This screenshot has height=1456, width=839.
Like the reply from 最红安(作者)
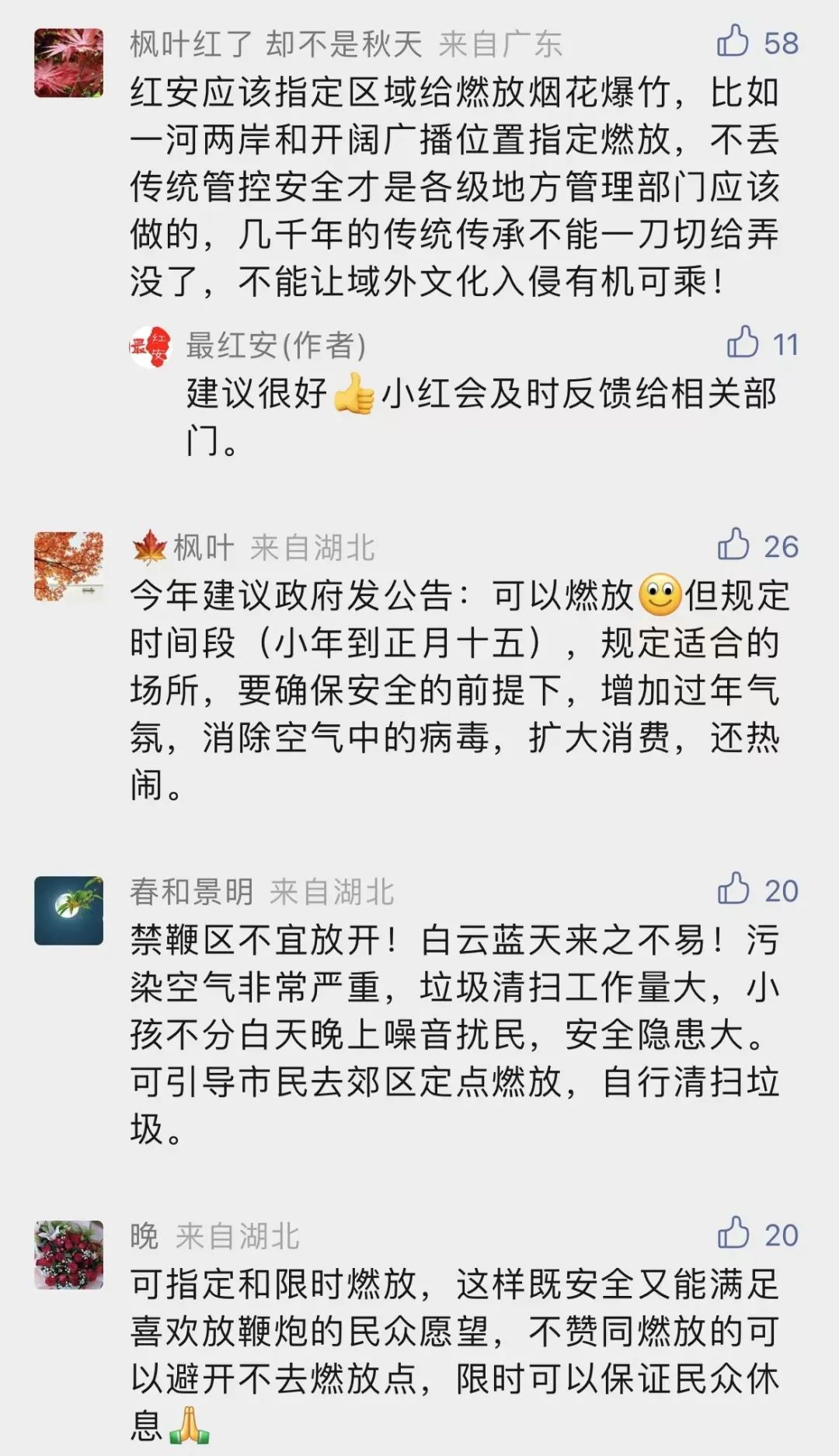point(743,343)
